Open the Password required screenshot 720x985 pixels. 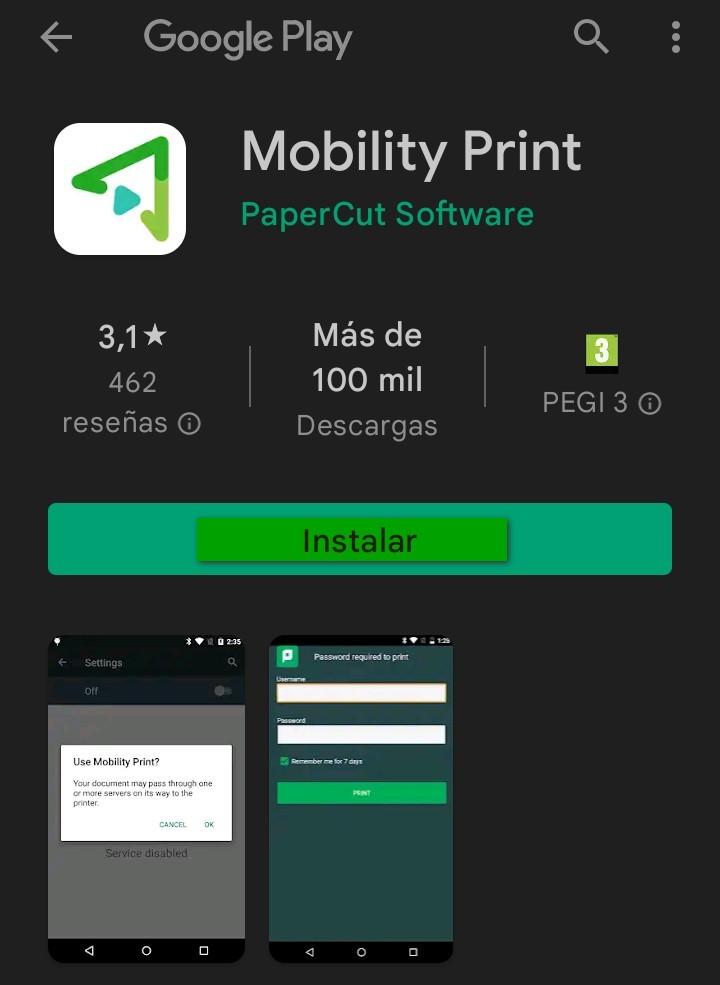361,797
